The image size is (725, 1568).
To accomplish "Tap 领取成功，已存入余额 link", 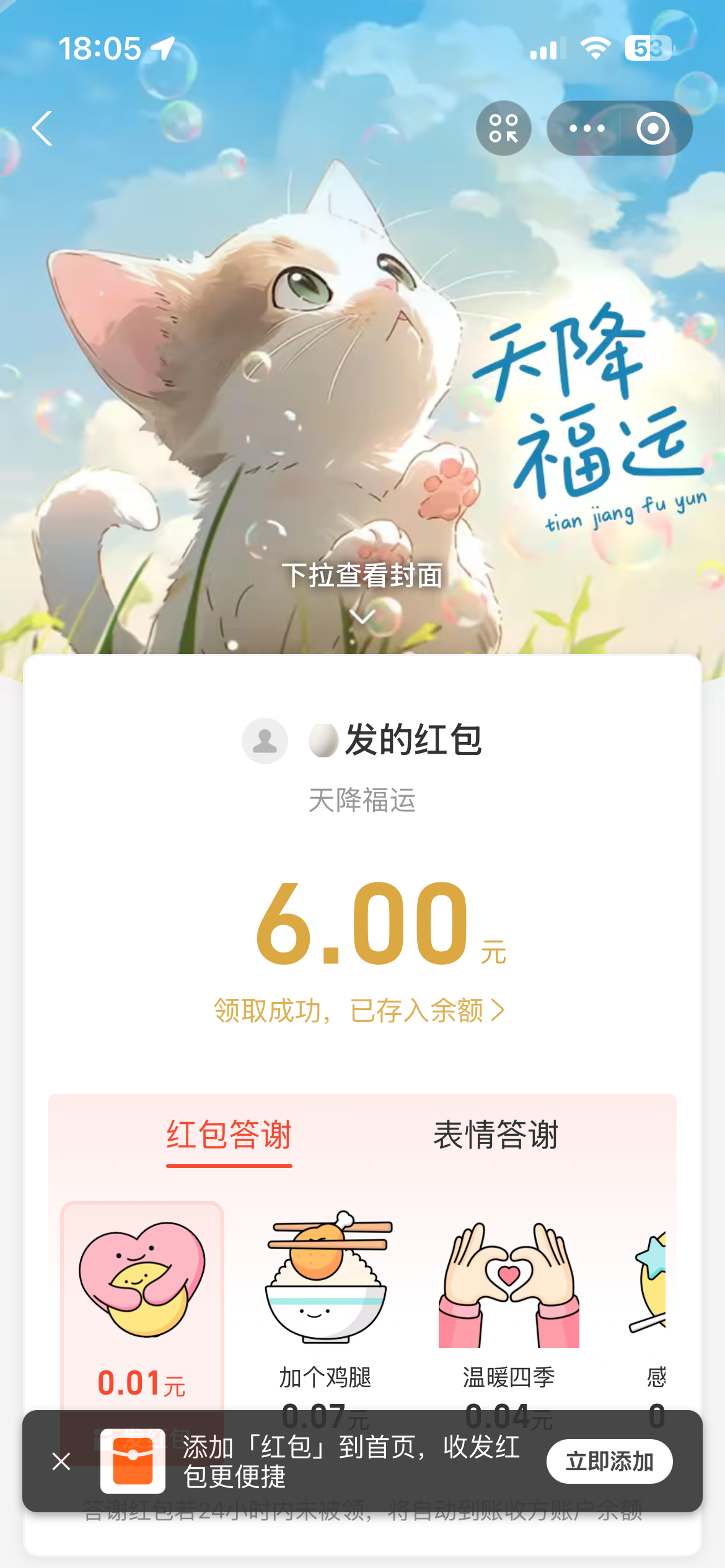I will 359,1011.
